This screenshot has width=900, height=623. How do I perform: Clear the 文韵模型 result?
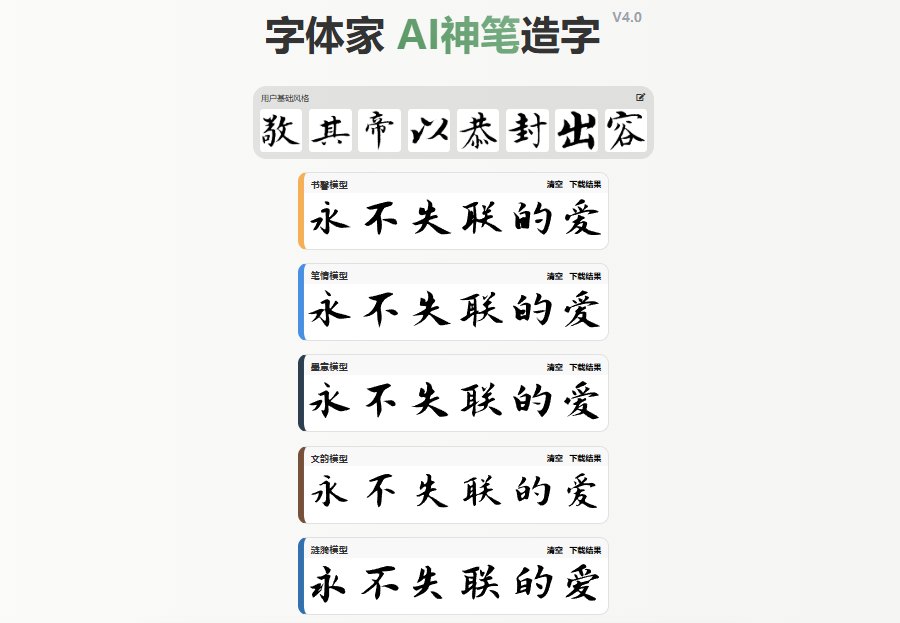click(x=554, y=458)
